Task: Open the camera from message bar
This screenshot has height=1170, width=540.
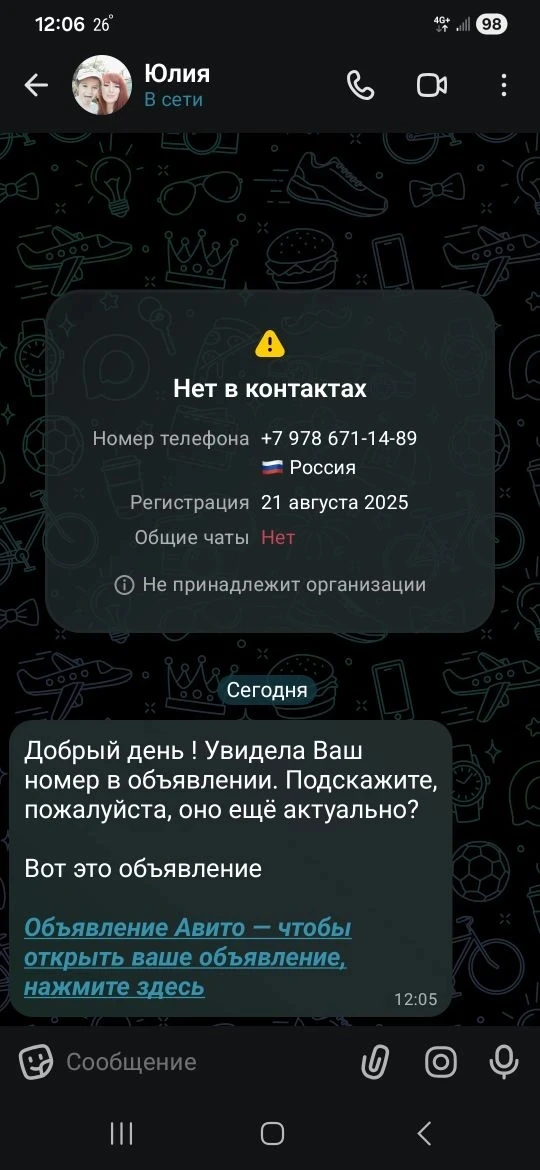Action: tap(441, 1061)
